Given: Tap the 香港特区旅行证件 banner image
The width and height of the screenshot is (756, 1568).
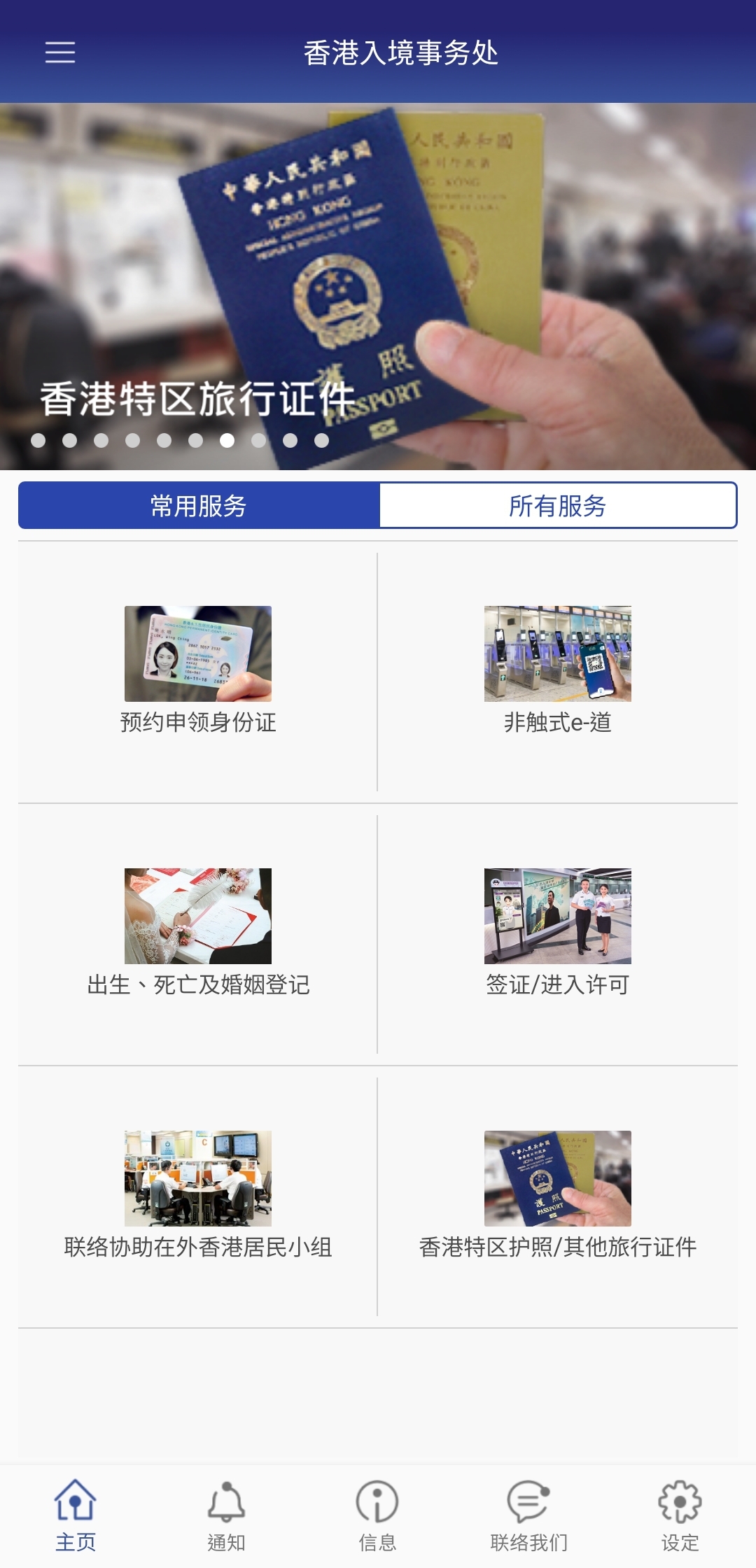Looking at the screenshot, I should [x=378, y=280].
